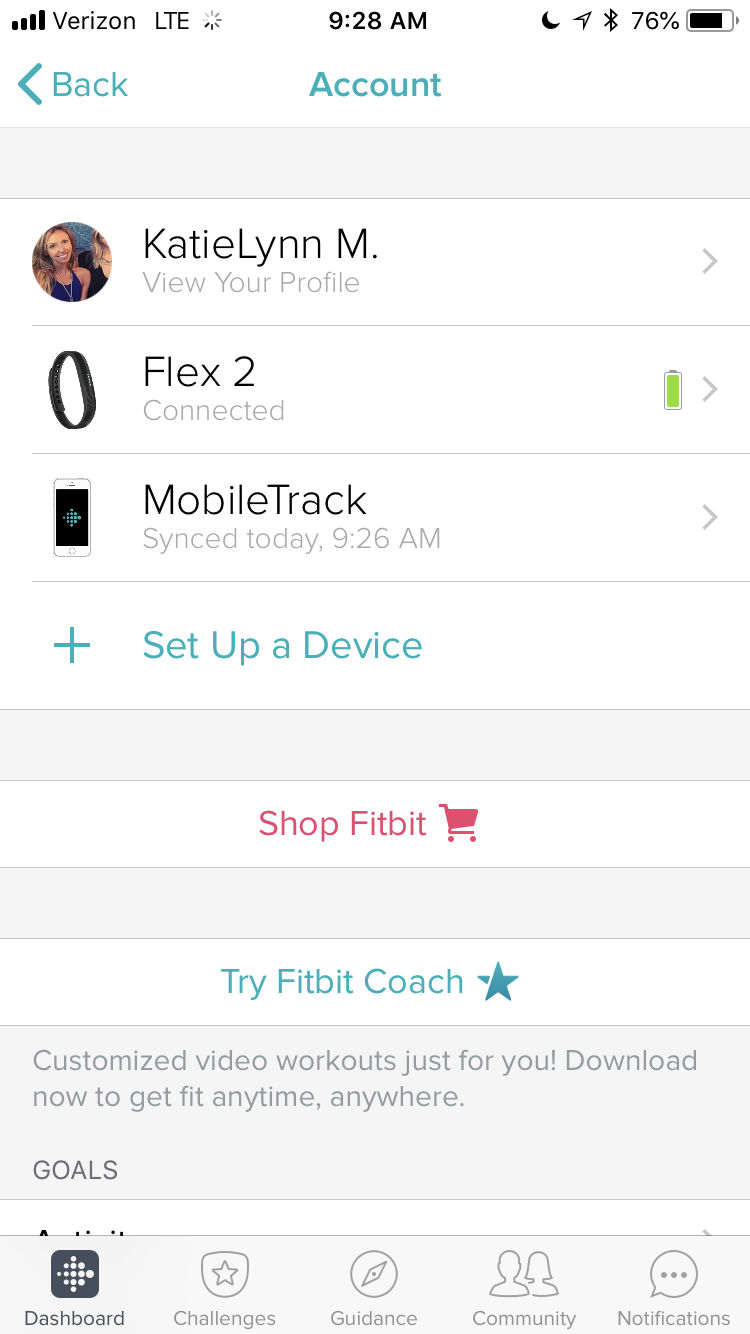
Task: Switch to the Notifications tab
Action: [674, 1289]
